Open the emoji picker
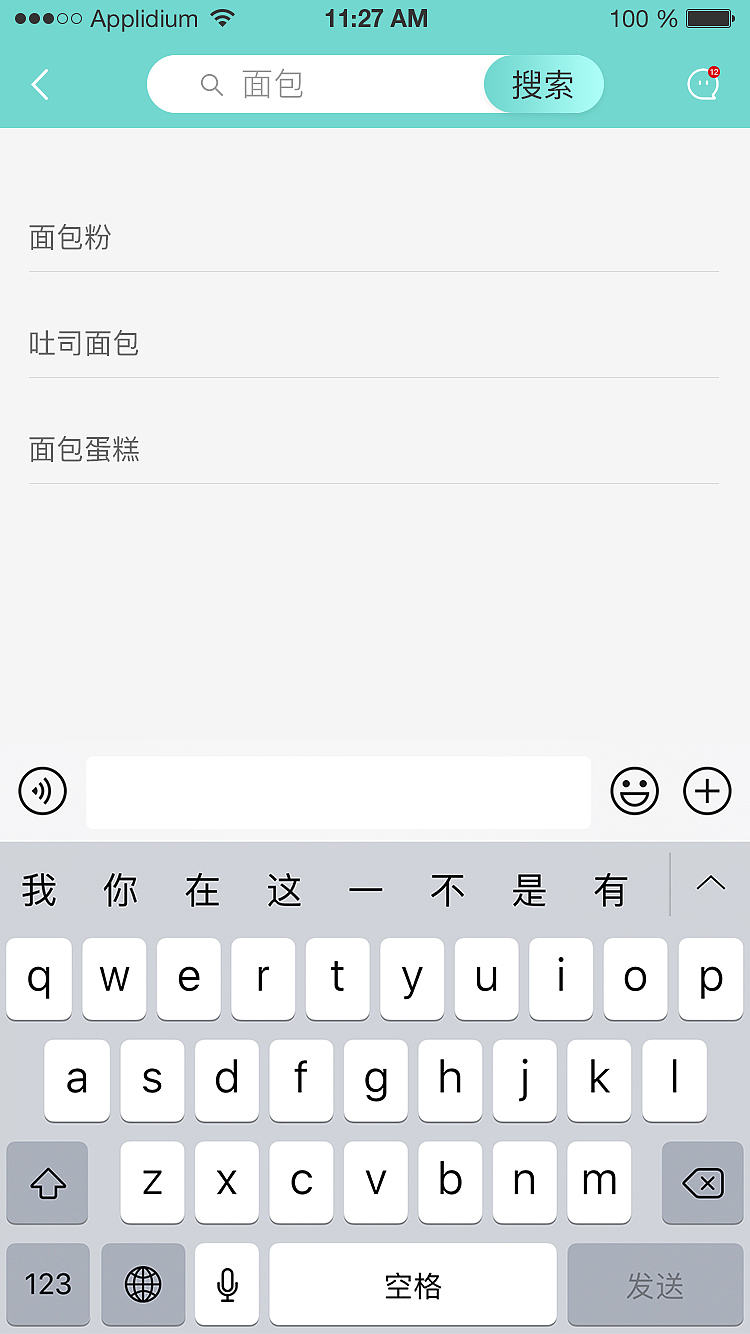 (x=635, y=792)
